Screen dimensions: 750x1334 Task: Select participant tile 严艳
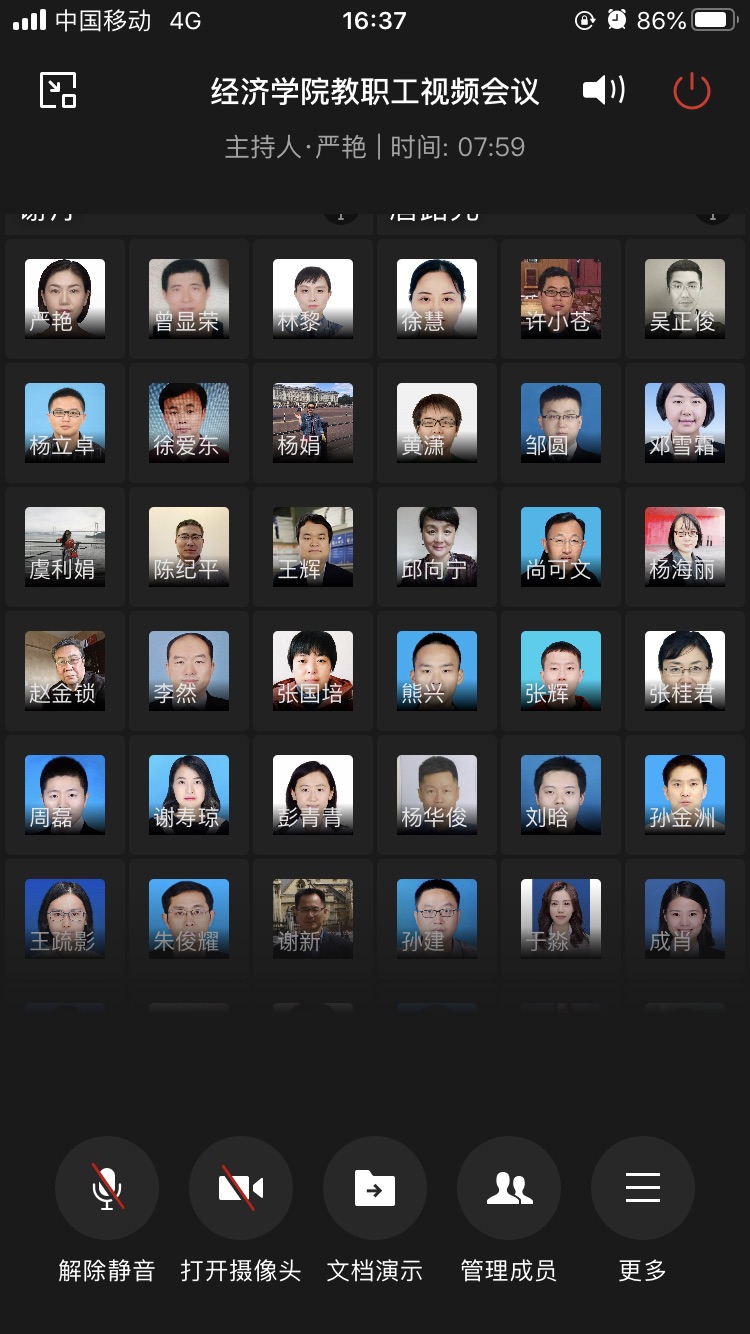tap(65, 298)
